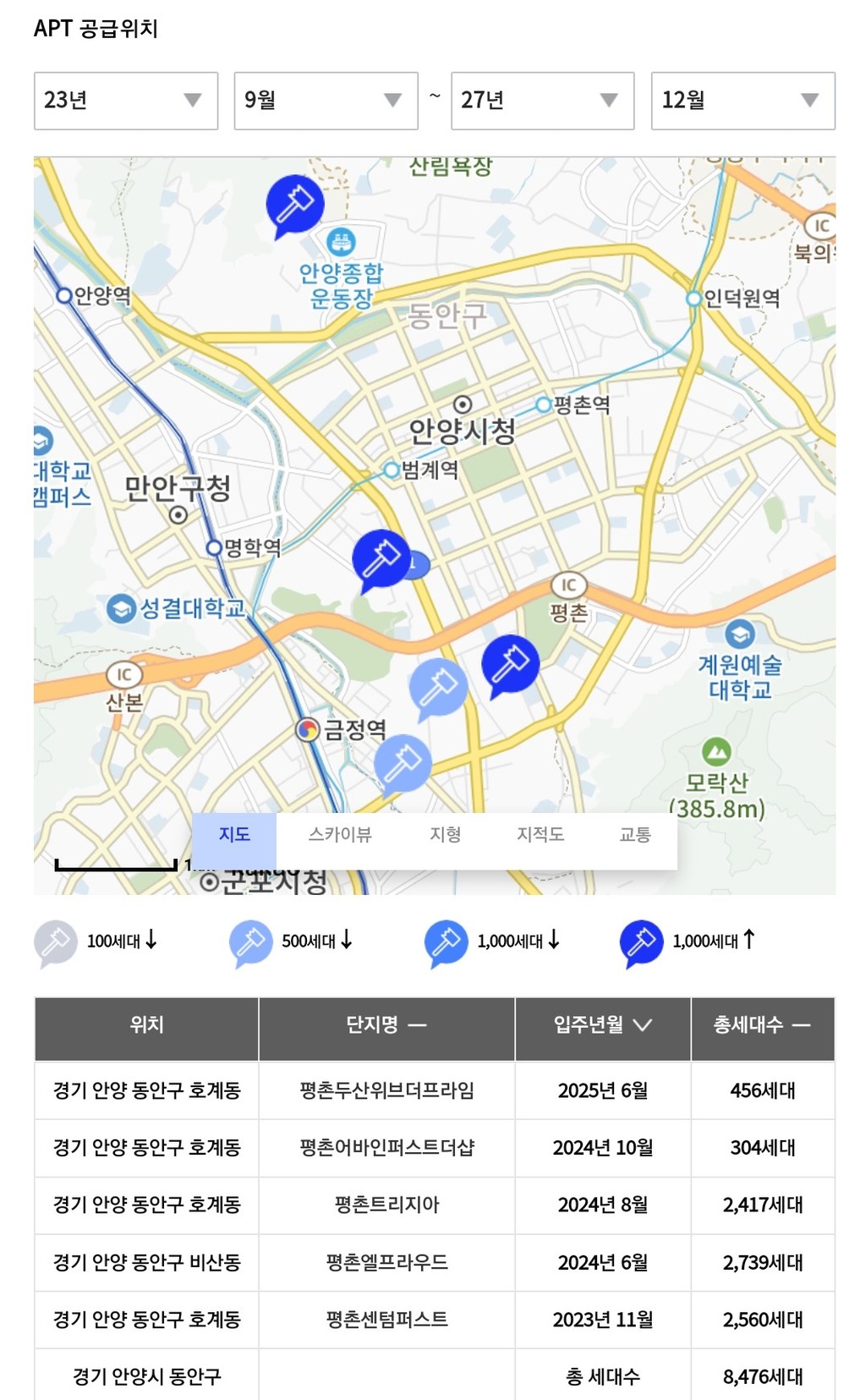
Task: Tap the dark blue marker below 평촌 IC
Action: pos(510,663)
